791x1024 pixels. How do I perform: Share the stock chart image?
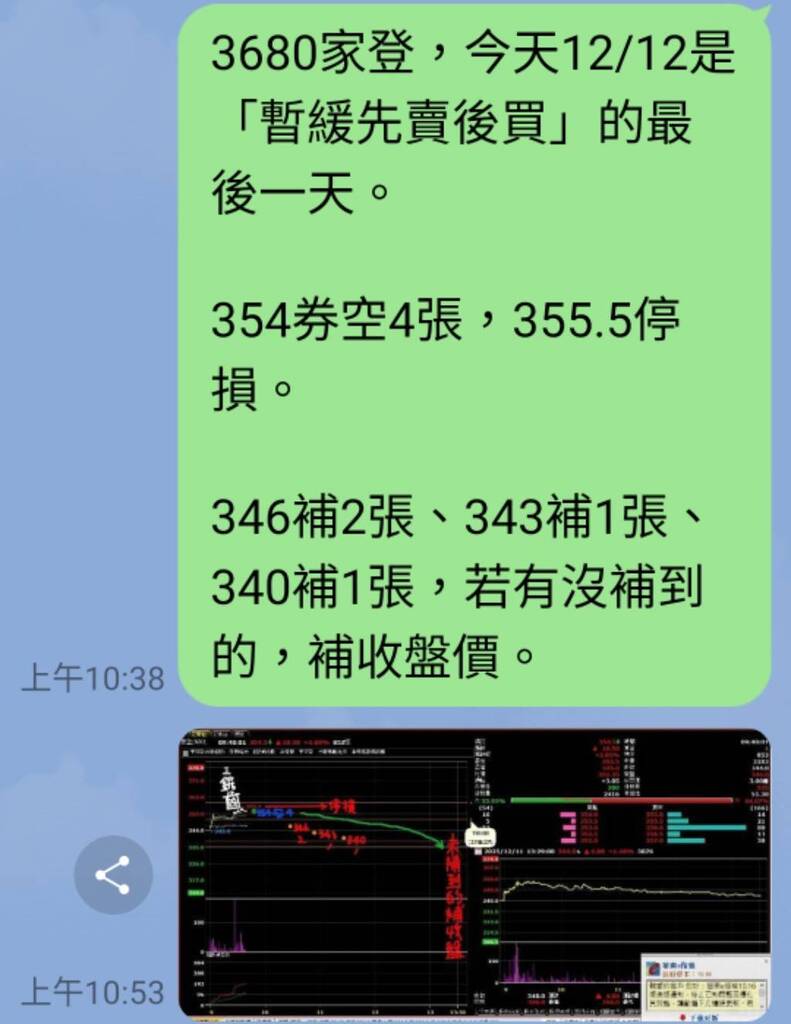tap(113, 875)
